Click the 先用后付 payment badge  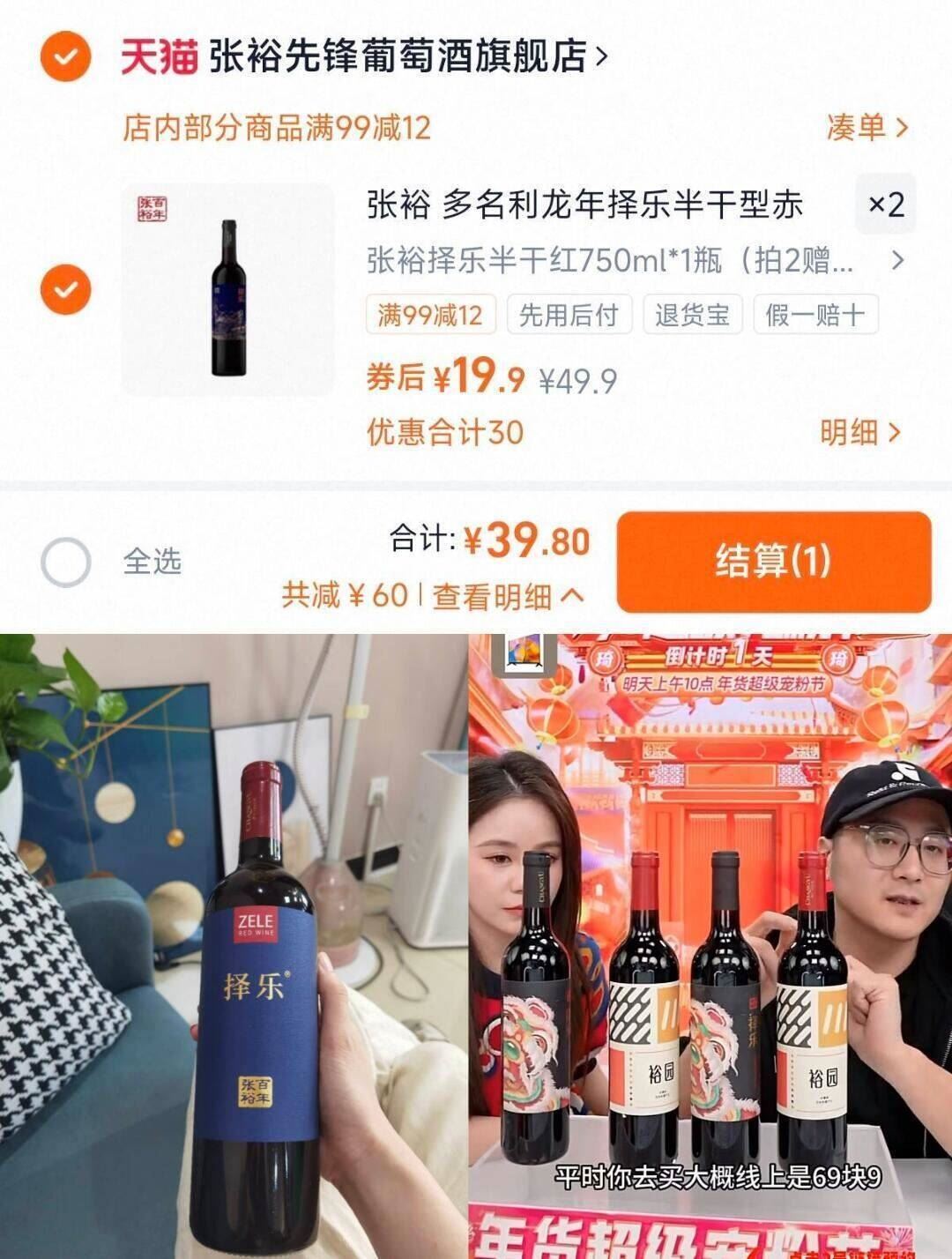click(569, 316)
